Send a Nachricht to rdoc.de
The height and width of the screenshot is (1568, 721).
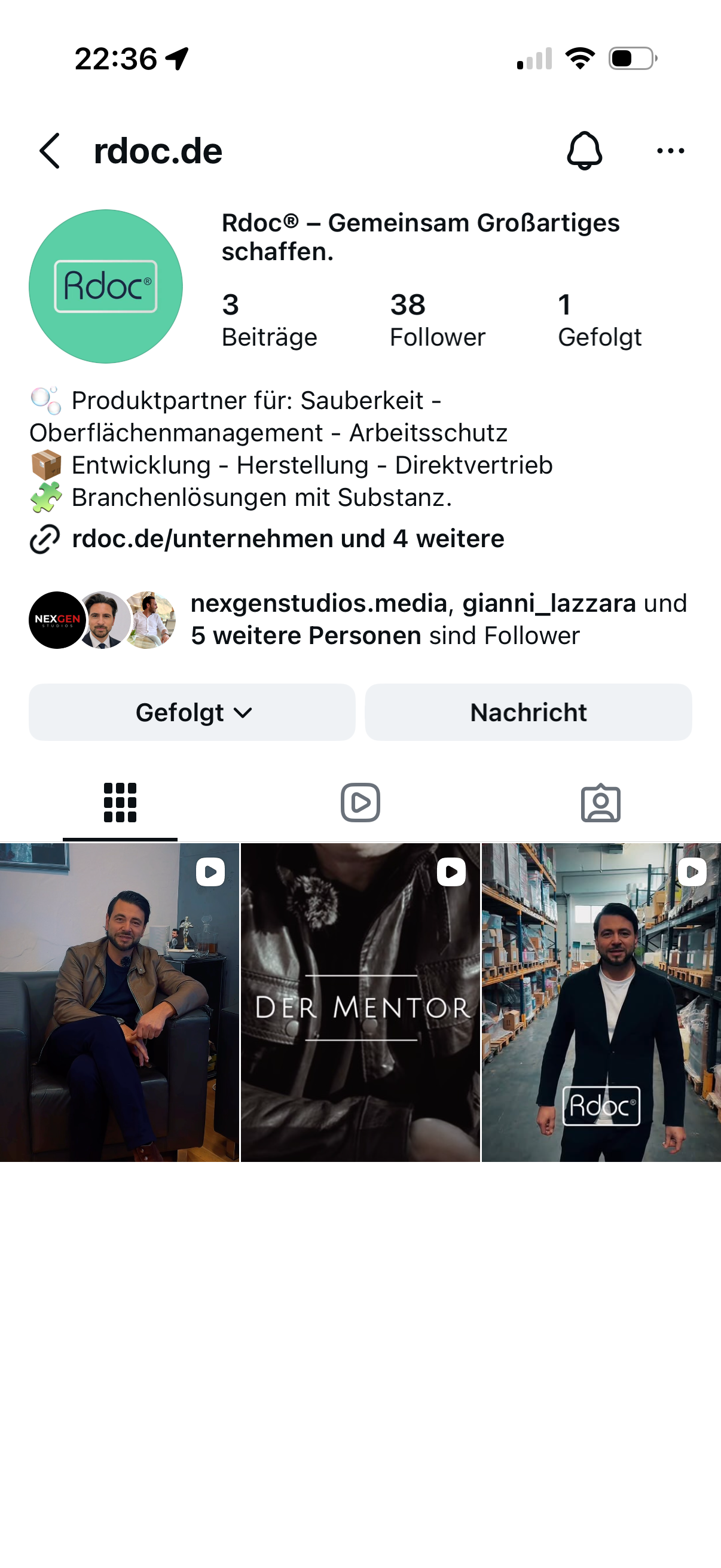click(x=528, y=712)
